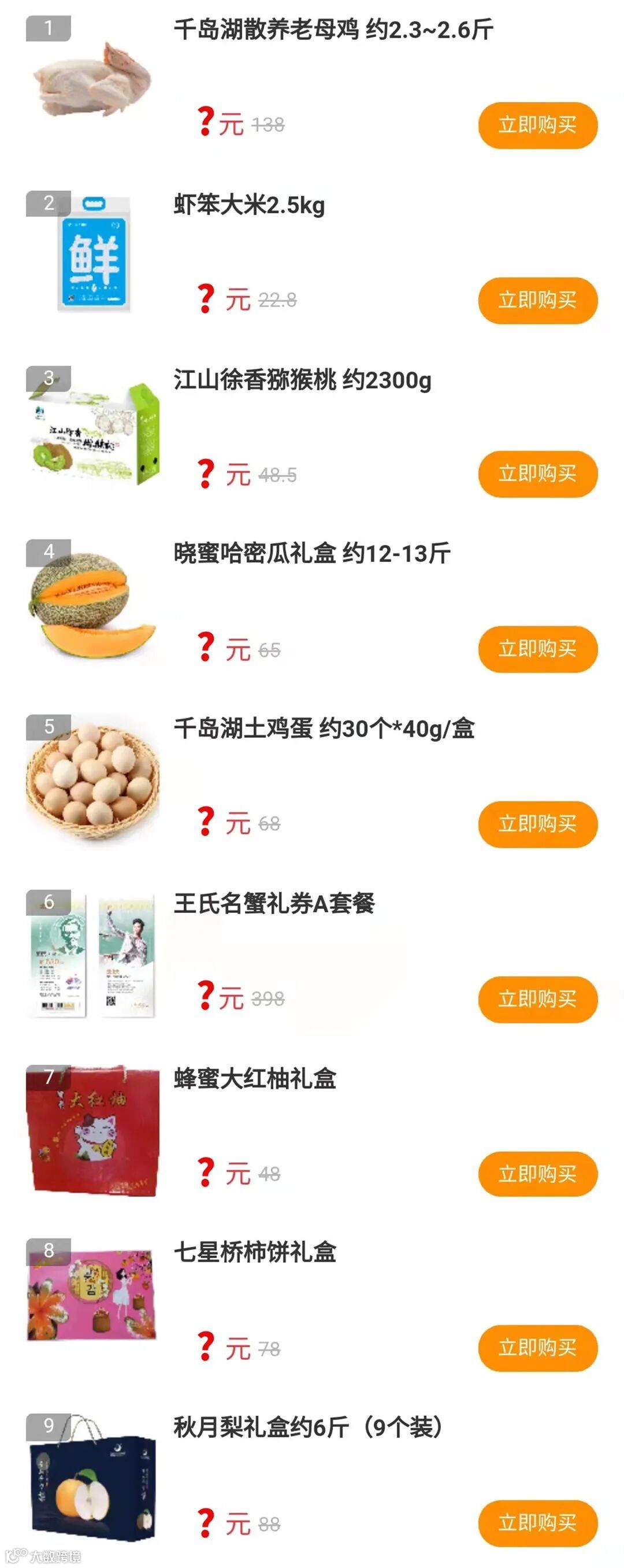
Task: Open the 千岛湖散养老母鸡 product image
Action: click(x=92, y=79)
